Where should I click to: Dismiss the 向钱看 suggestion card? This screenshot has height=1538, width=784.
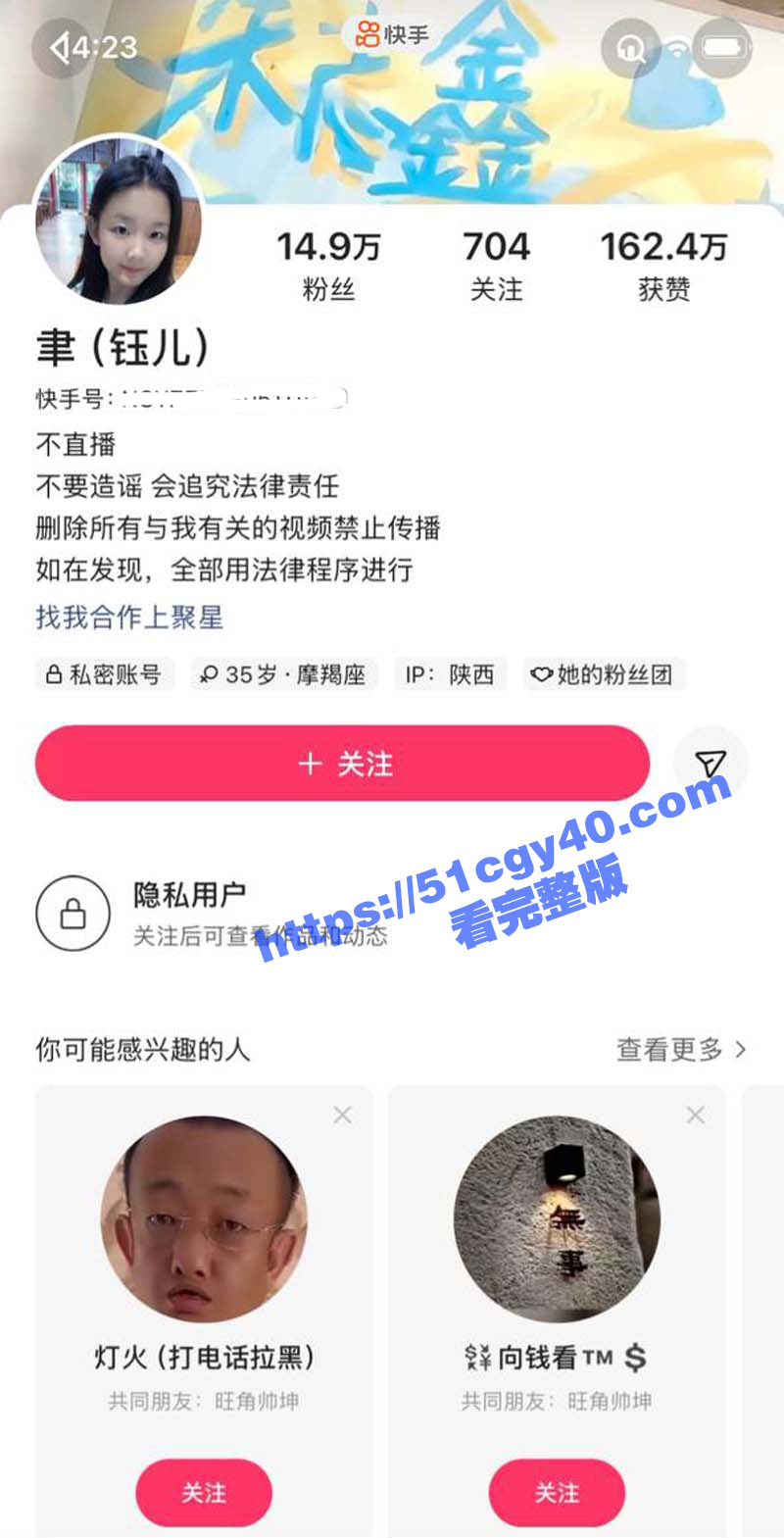pos(695,1115)
